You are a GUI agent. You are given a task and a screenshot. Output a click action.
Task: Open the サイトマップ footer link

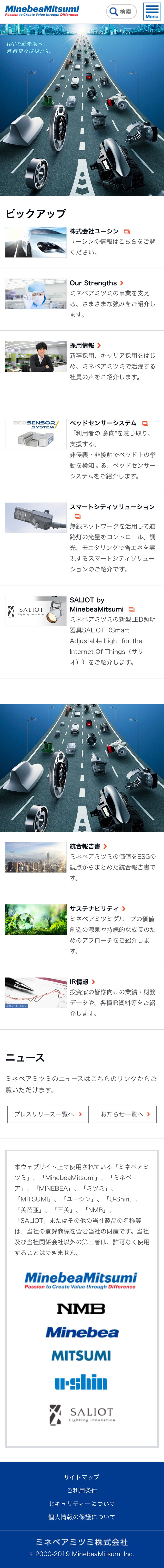82,1477
